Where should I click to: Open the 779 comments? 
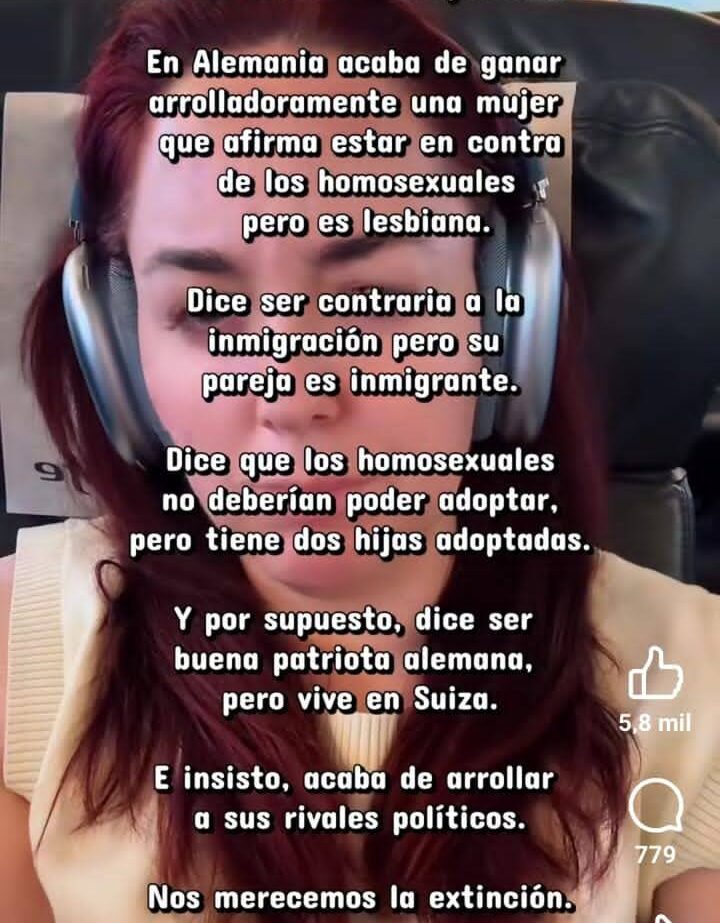pos(655,805)
